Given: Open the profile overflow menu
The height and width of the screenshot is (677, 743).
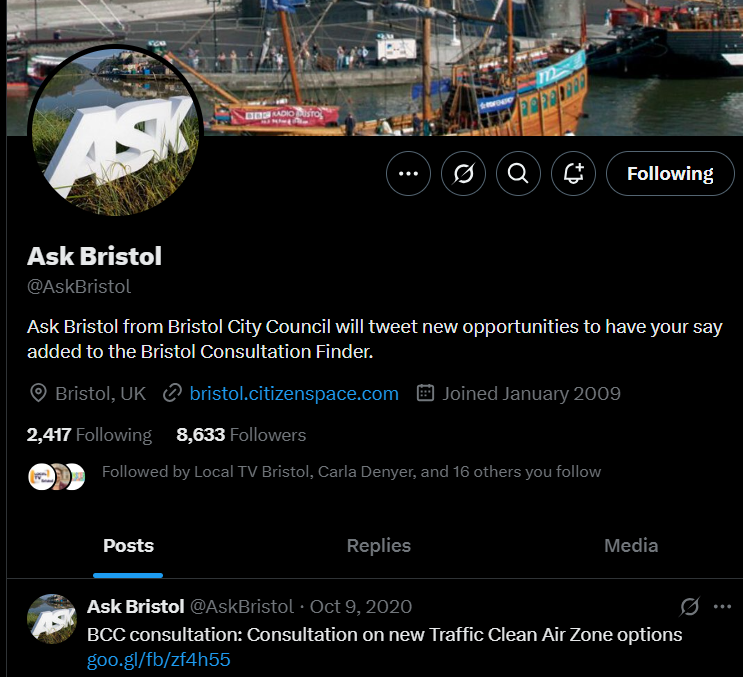Looking at the screenshot, I should (x=408, y=174).
